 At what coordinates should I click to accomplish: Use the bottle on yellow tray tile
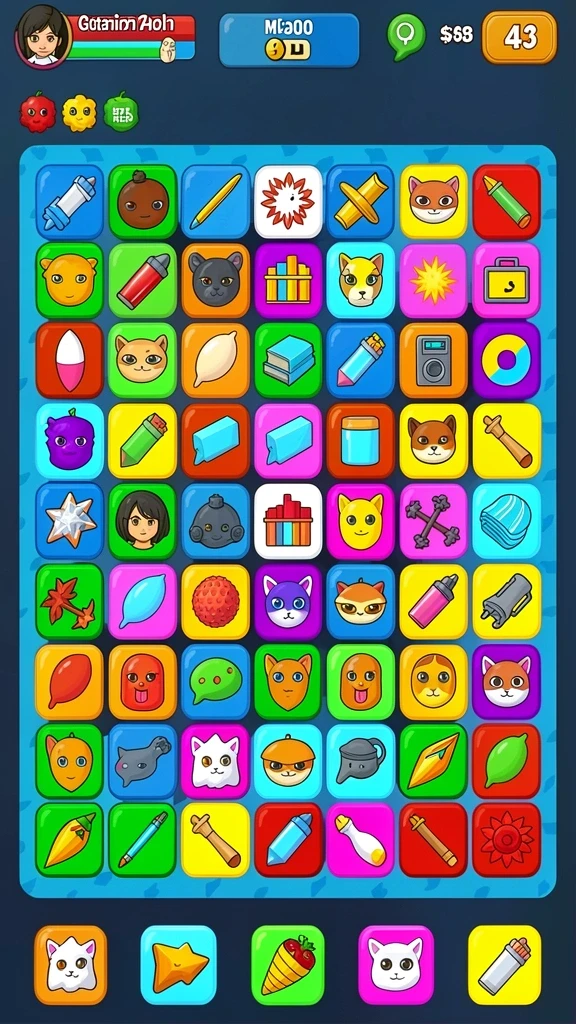[x=504, y=965]
